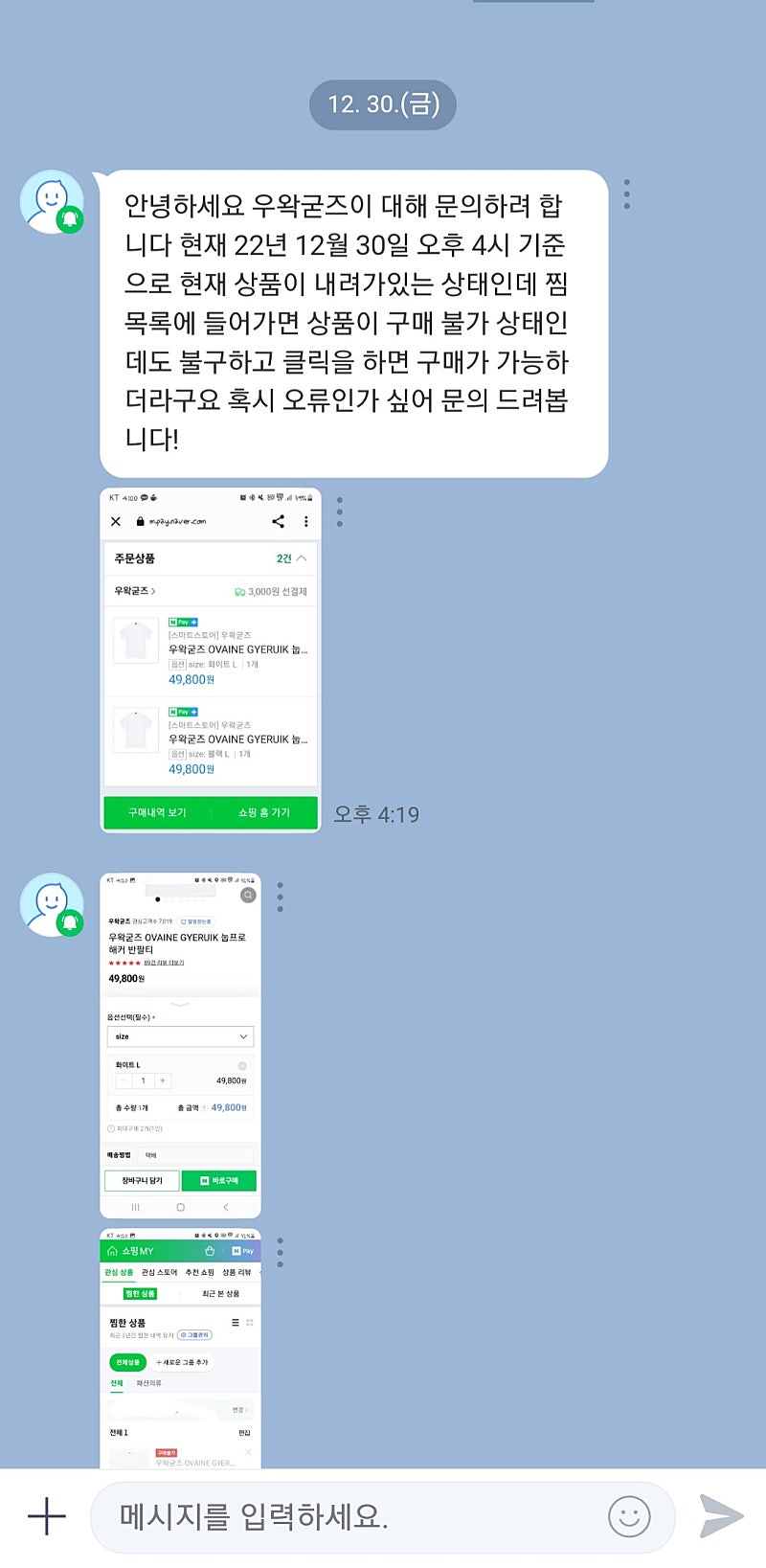Open the wishlist screenshot image

[x=181, y=1349]
